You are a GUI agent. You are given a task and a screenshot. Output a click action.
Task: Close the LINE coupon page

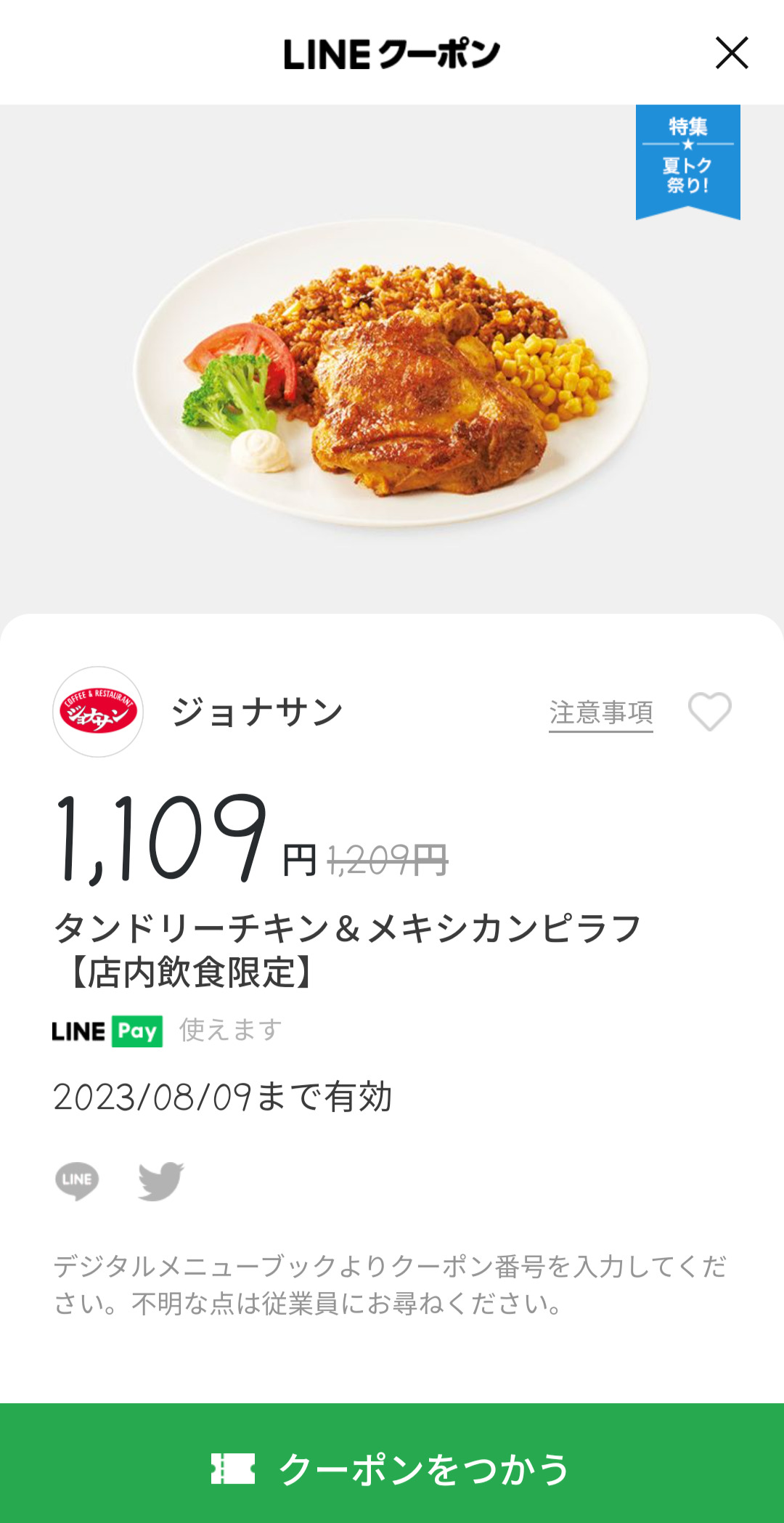[731, 53]
